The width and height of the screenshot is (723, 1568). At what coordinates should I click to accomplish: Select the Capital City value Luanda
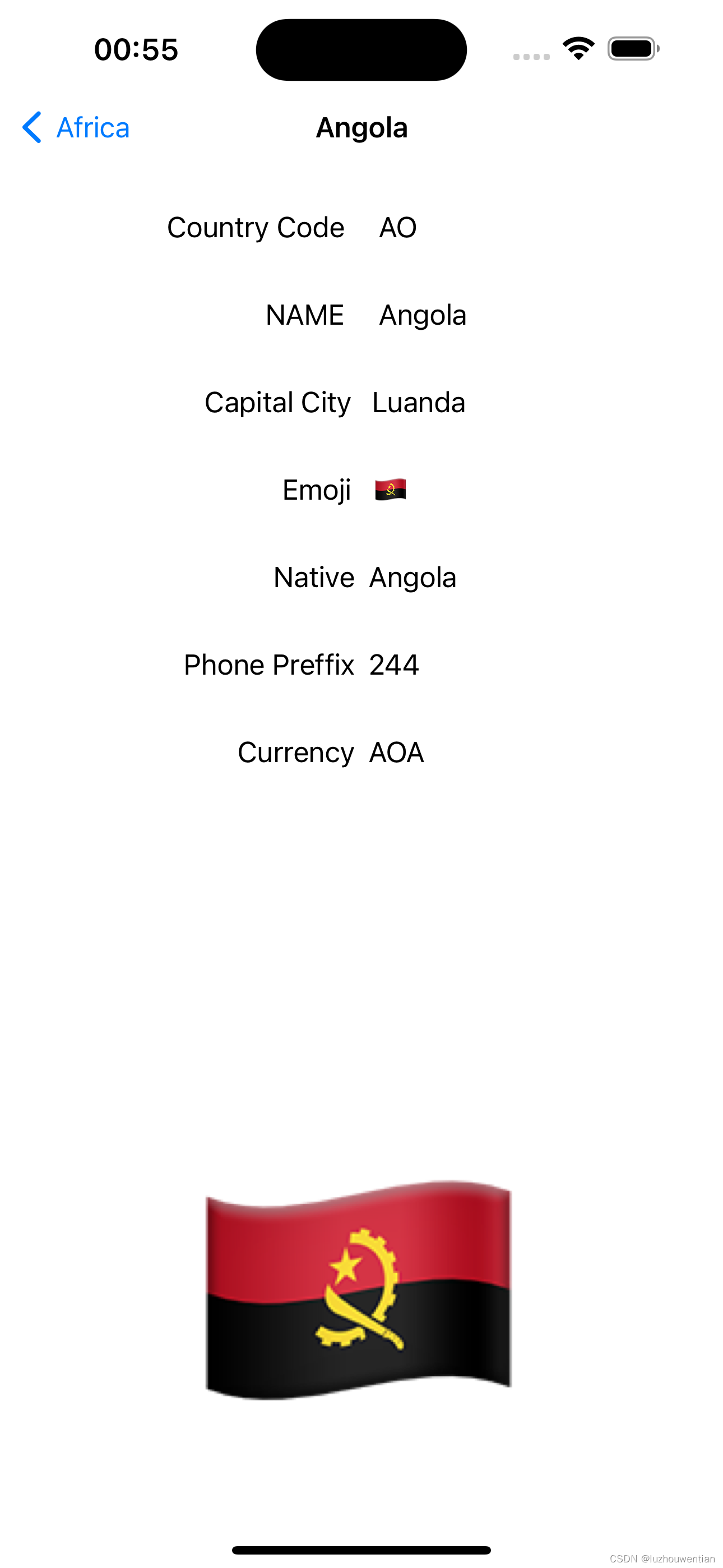(x=419, y=402)
